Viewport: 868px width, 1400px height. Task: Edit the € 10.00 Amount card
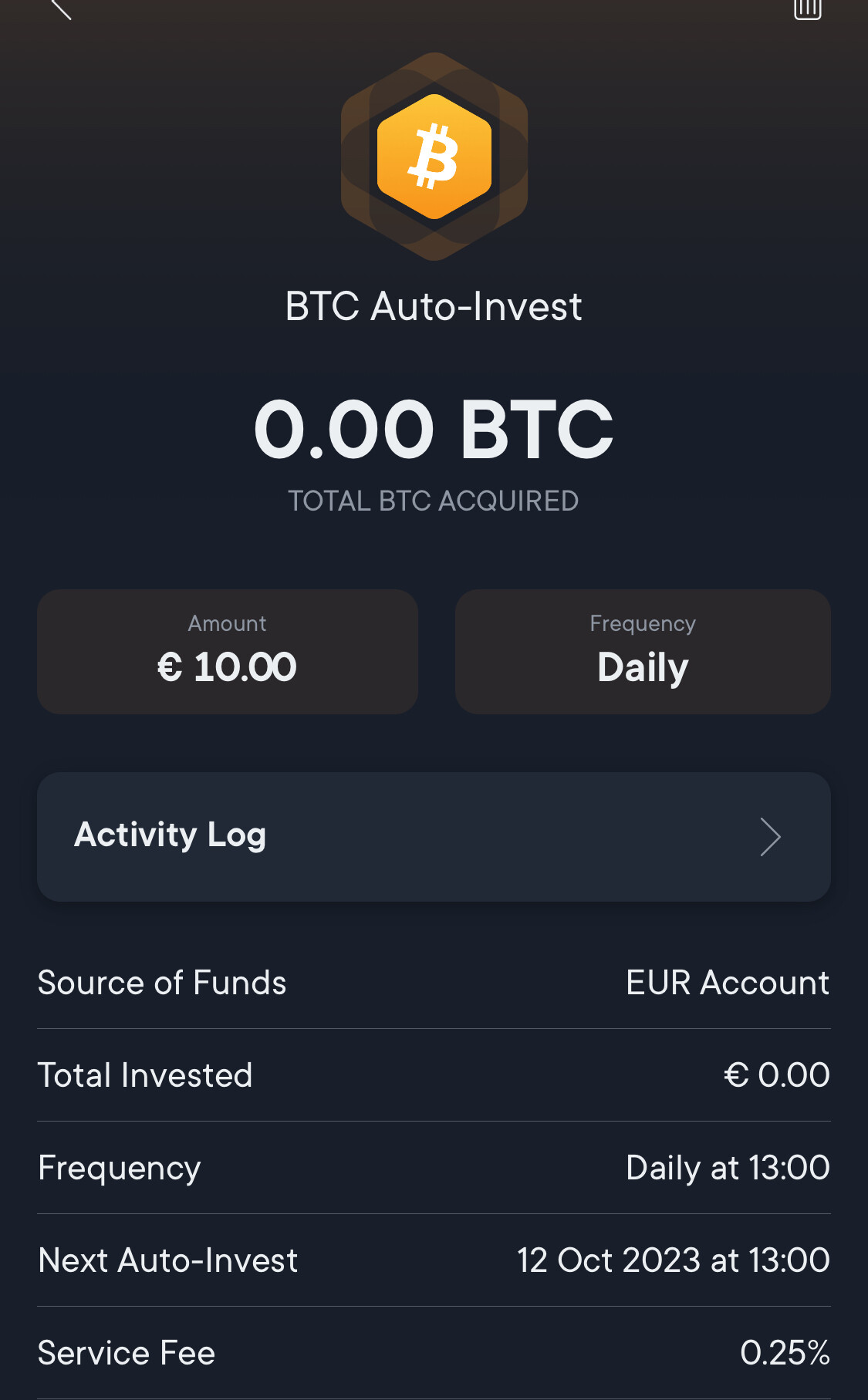pyautogui.click(x=228, y=652)
